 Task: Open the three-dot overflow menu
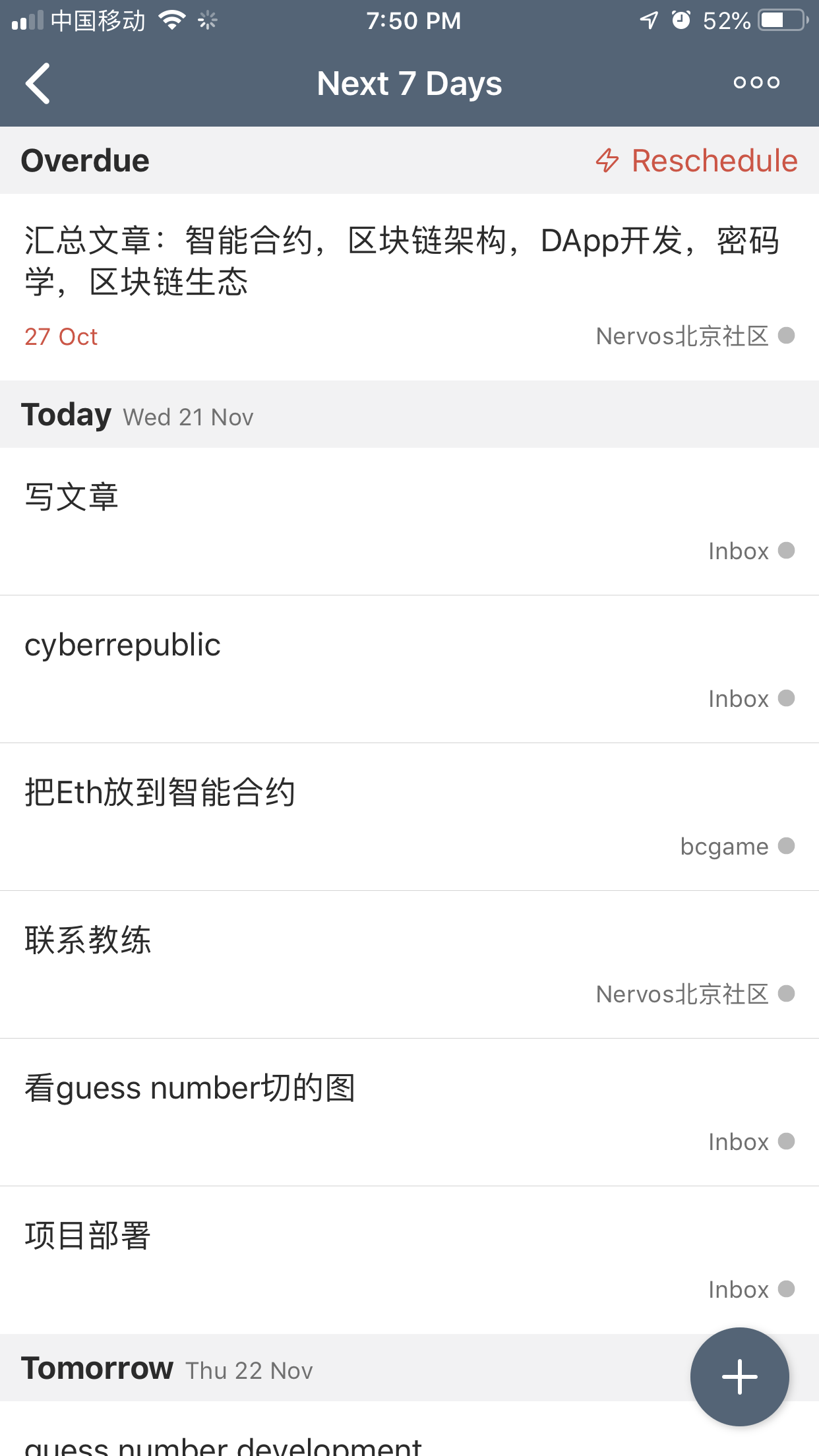click(756, 83)
